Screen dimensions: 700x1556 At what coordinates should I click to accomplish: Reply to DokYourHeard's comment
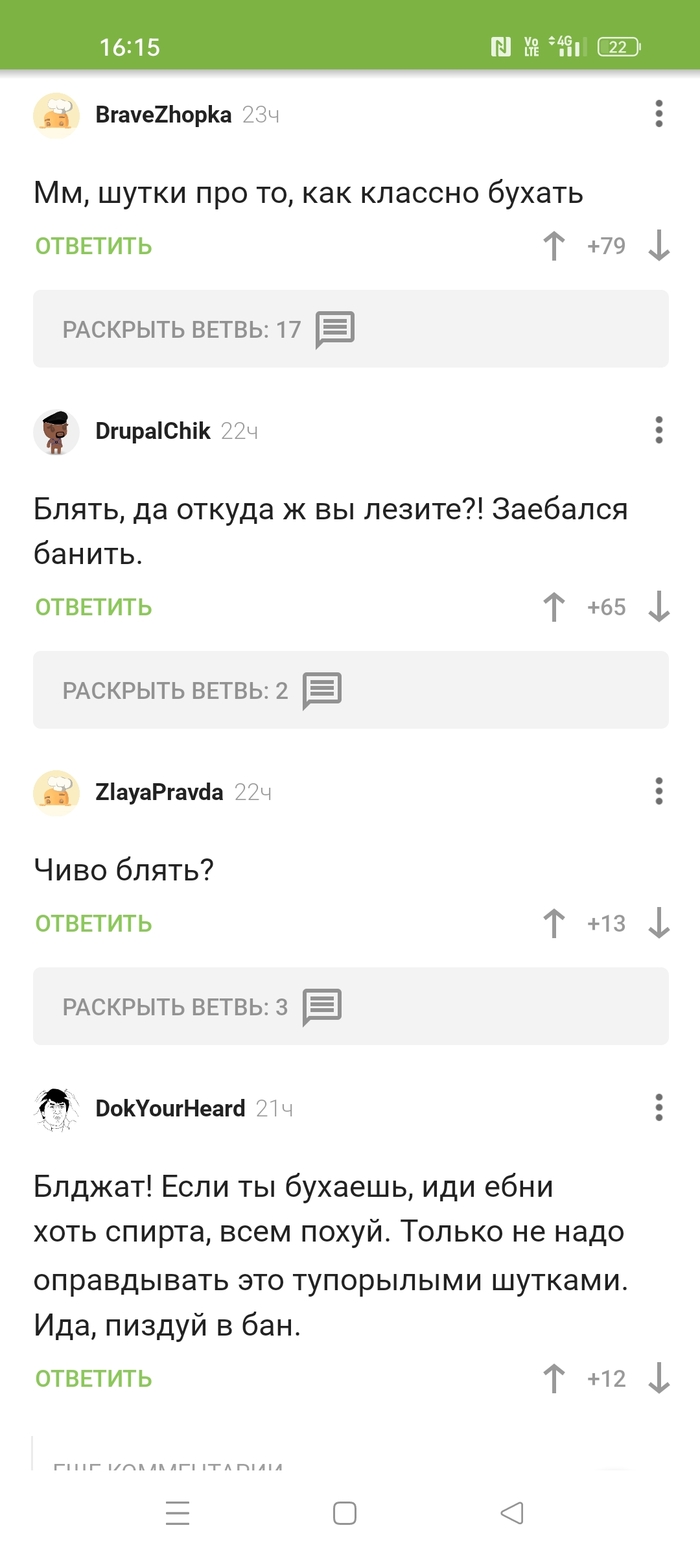pos(93,1379)
